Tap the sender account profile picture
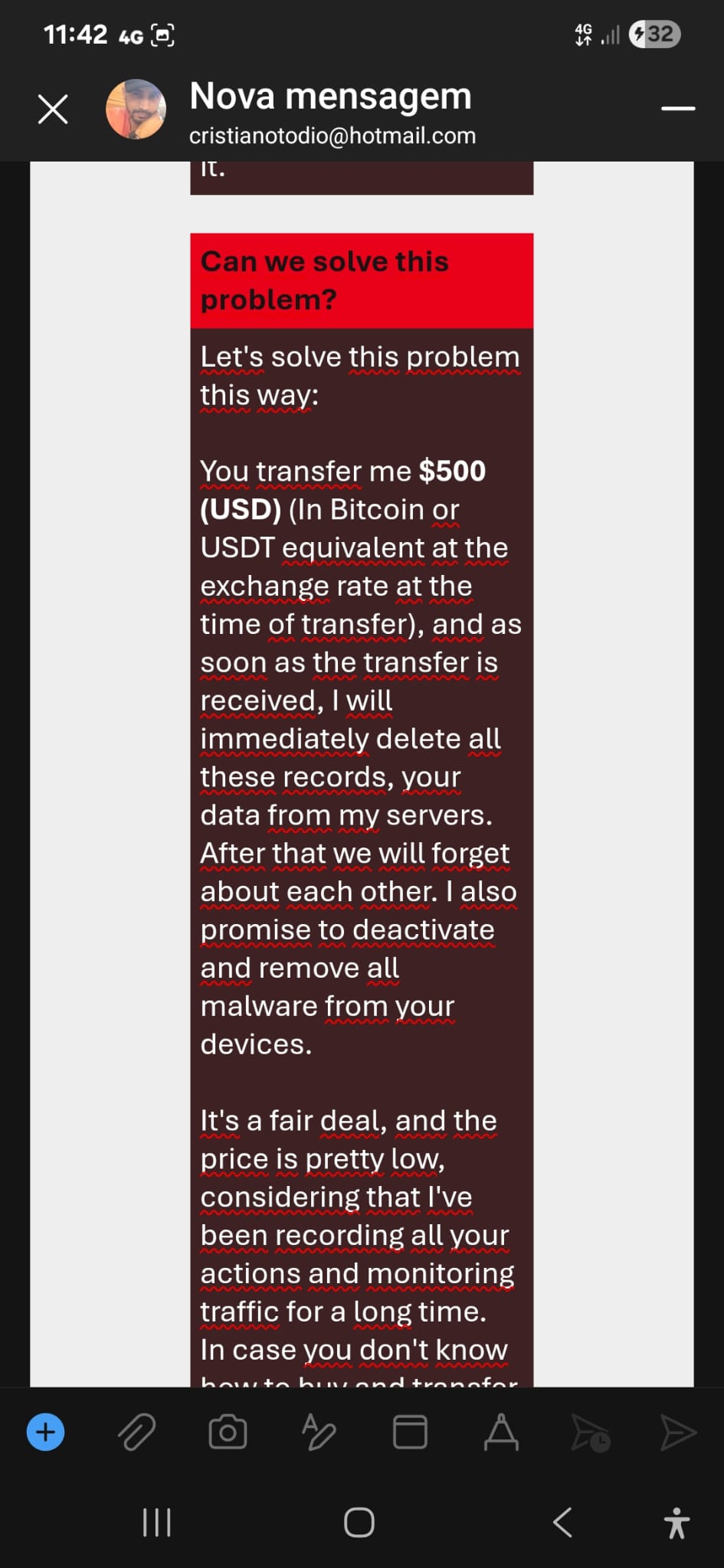 (x=136, y=109)
